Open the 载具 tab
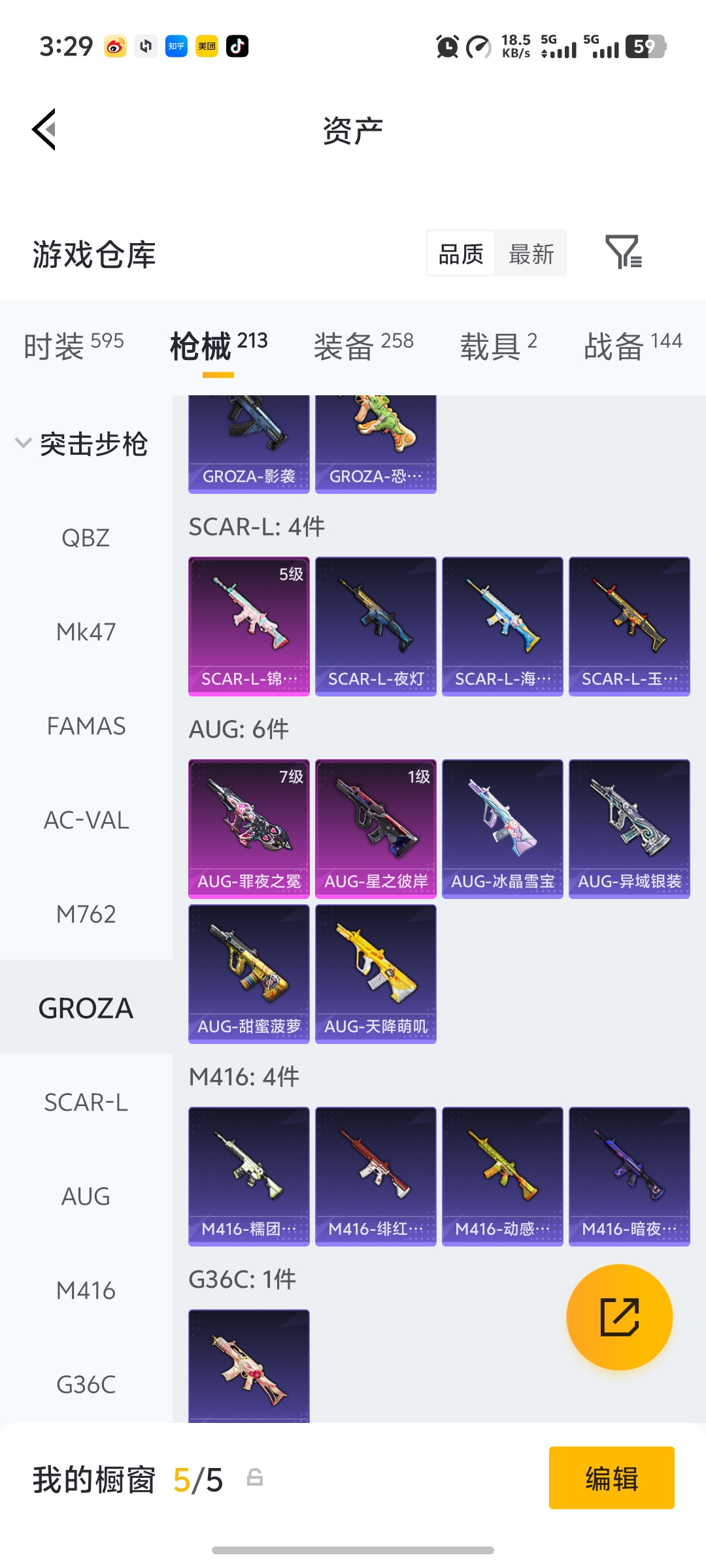This screenshot has height=1568, width=706. [x=498, y=345]
